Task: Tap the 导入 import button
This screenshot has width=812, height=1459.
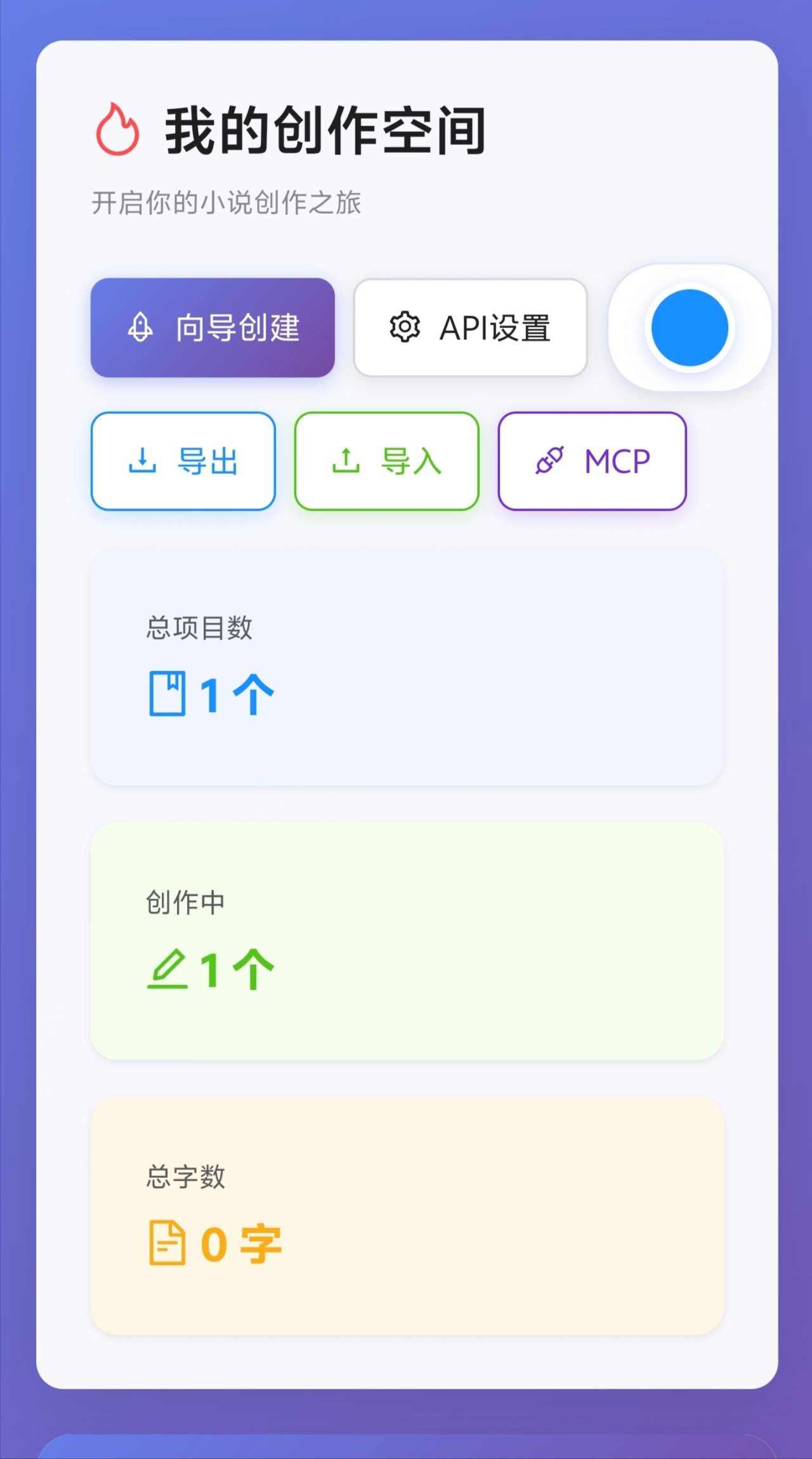Action: tap(386, 461)
